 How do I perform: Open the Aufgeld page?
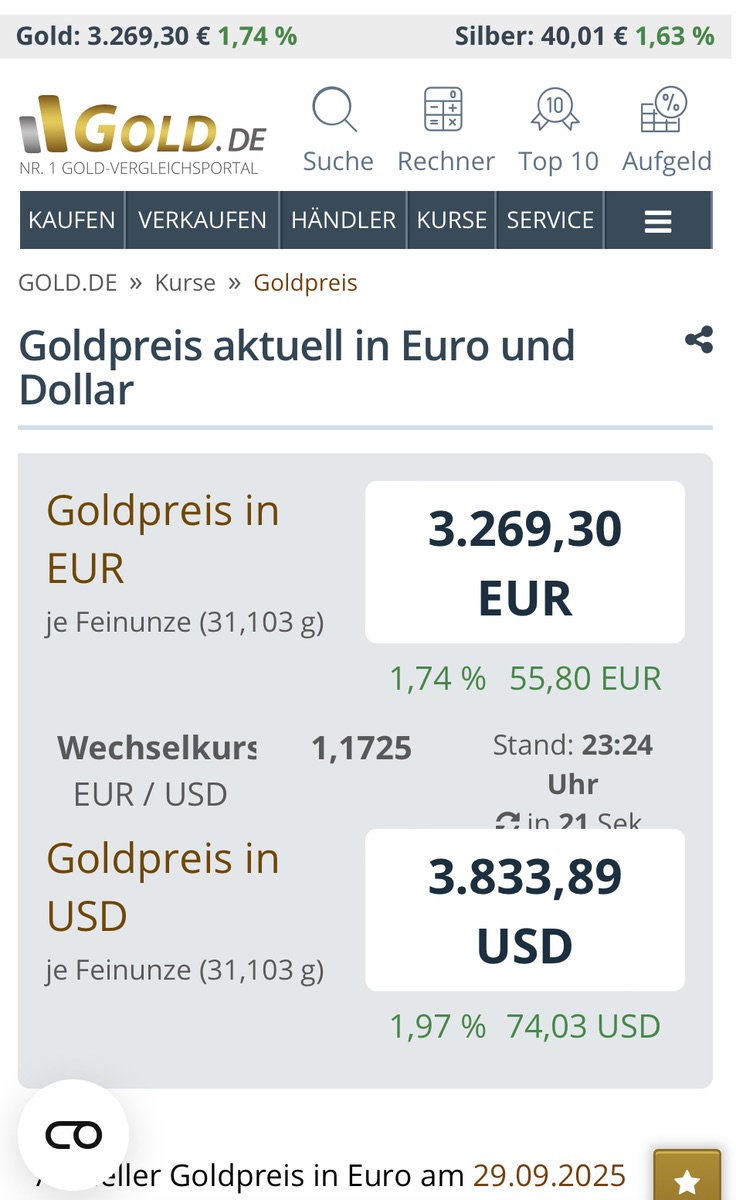(666, 130)
